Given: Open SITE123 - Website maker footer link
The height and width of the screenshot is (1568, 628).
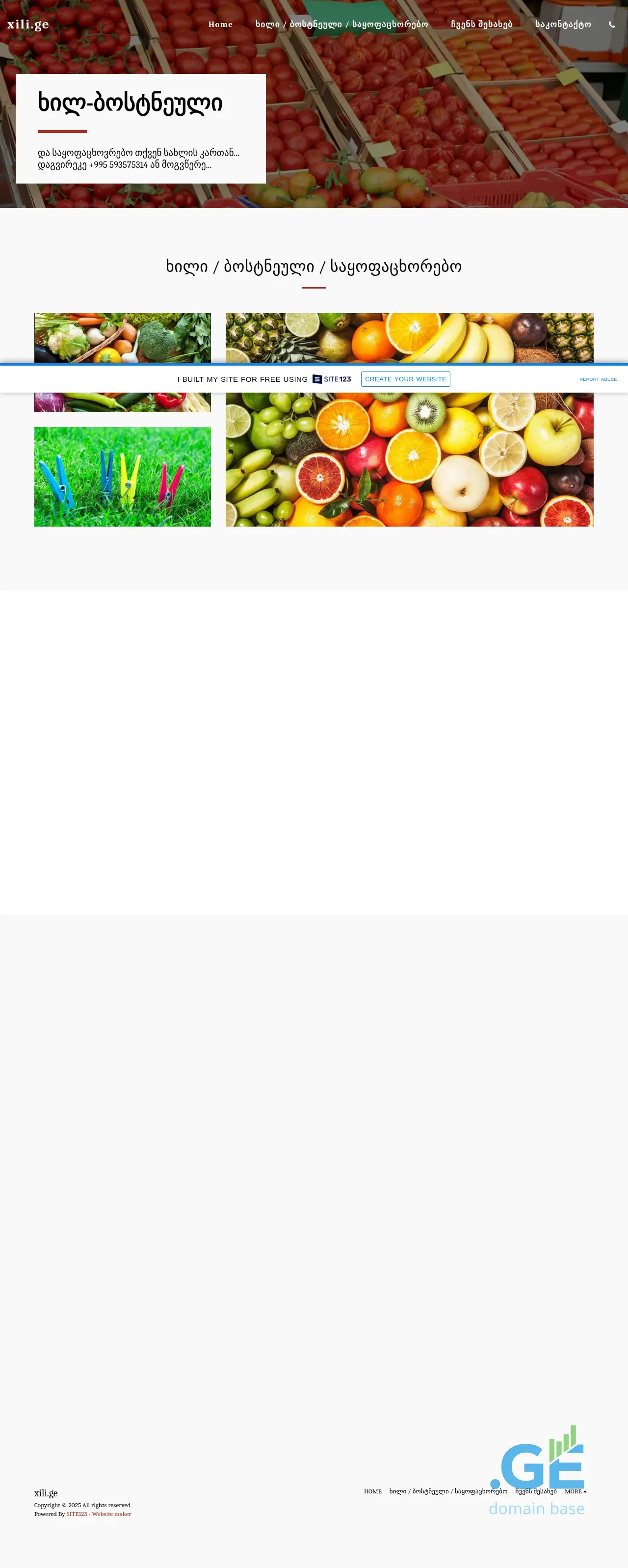Looking at the screenshot, I should click(99, 1514).
